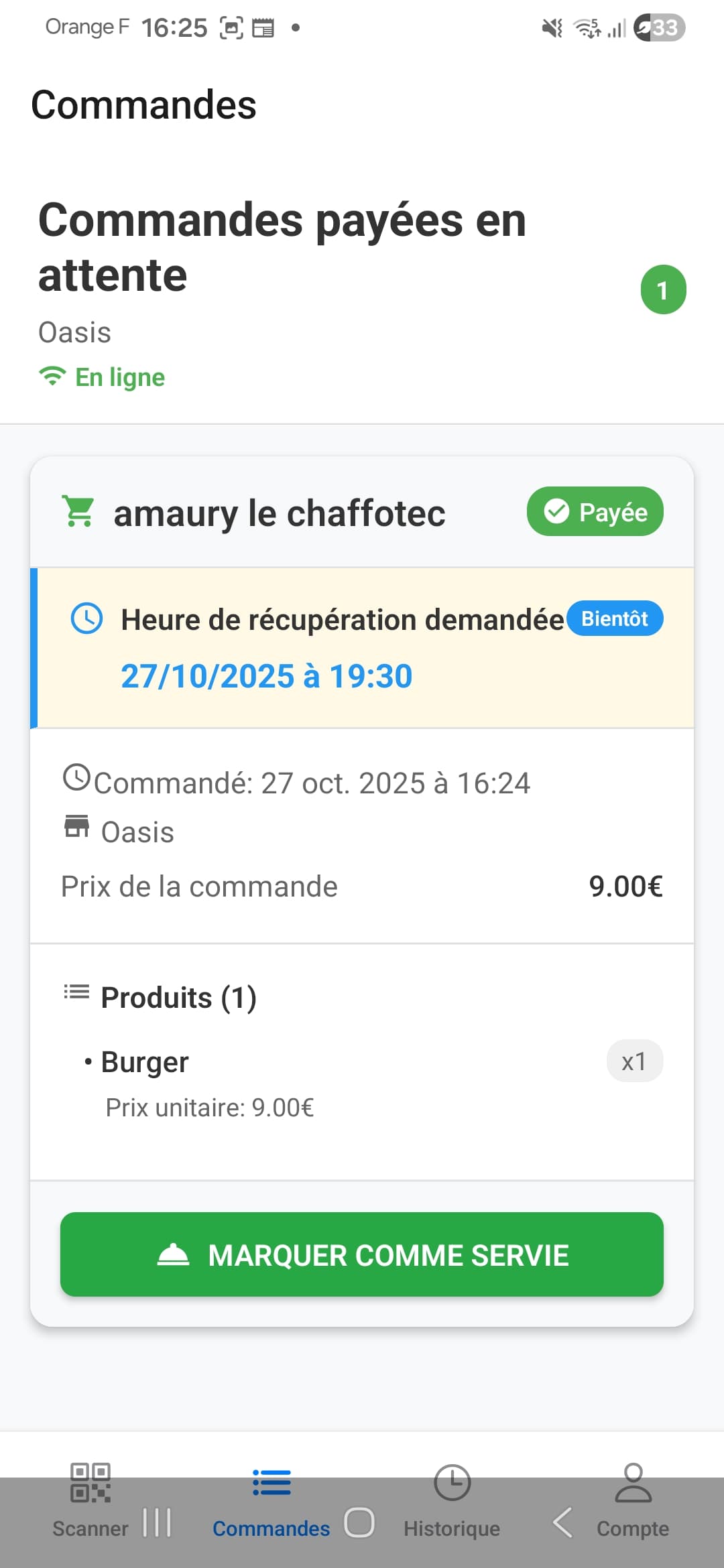Viewport: 724px width, 1568px height.
Task: Expand the Produits (1) section
Action: tap(178, 997)
